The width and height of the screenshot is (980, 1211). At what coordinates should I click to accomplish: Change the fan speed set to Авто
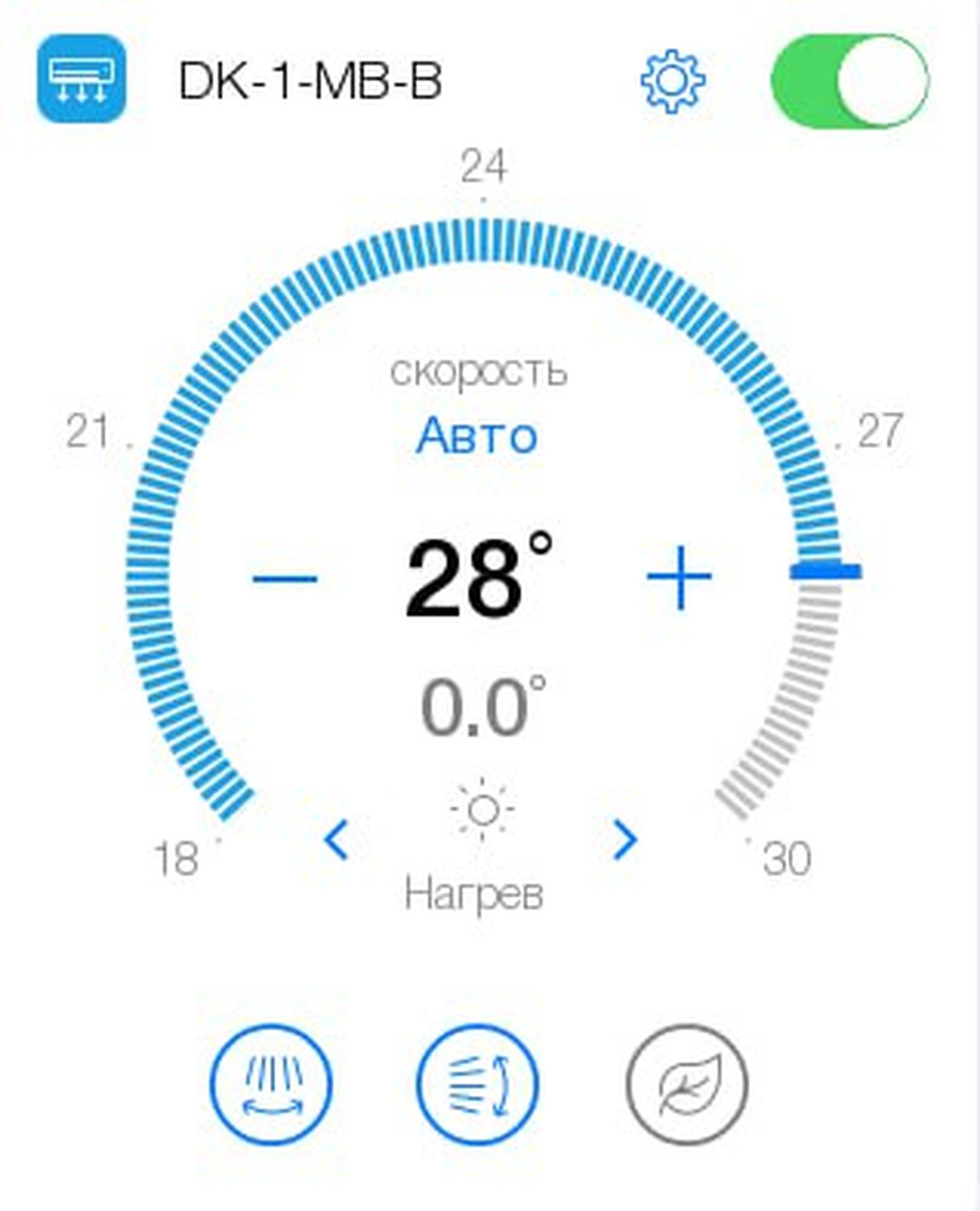[476, 436]
